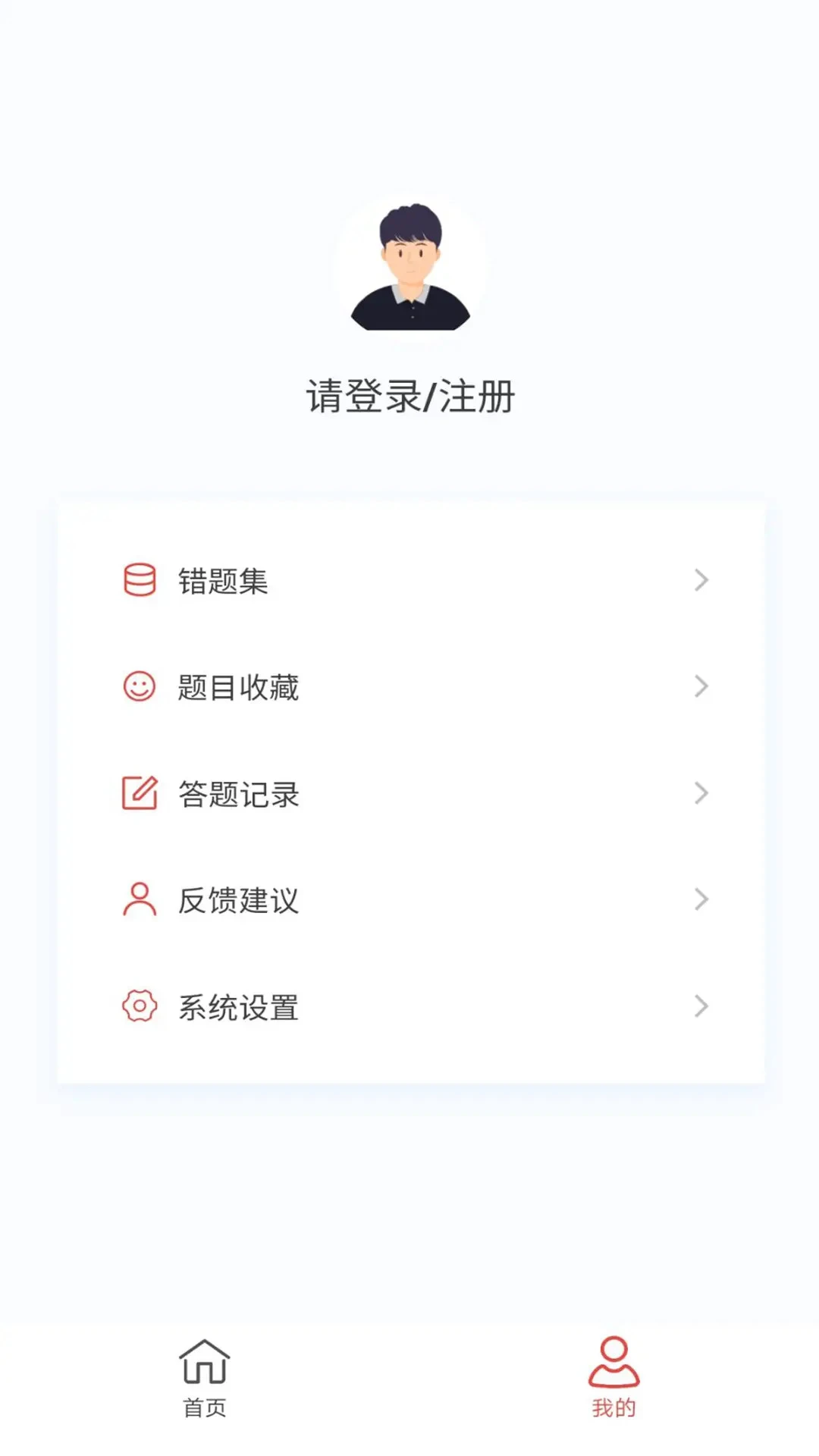The width and height of the screenshot is (819, 1456).
Task: Open the 错题集 database icon
Action: click(x=141, y=581)
